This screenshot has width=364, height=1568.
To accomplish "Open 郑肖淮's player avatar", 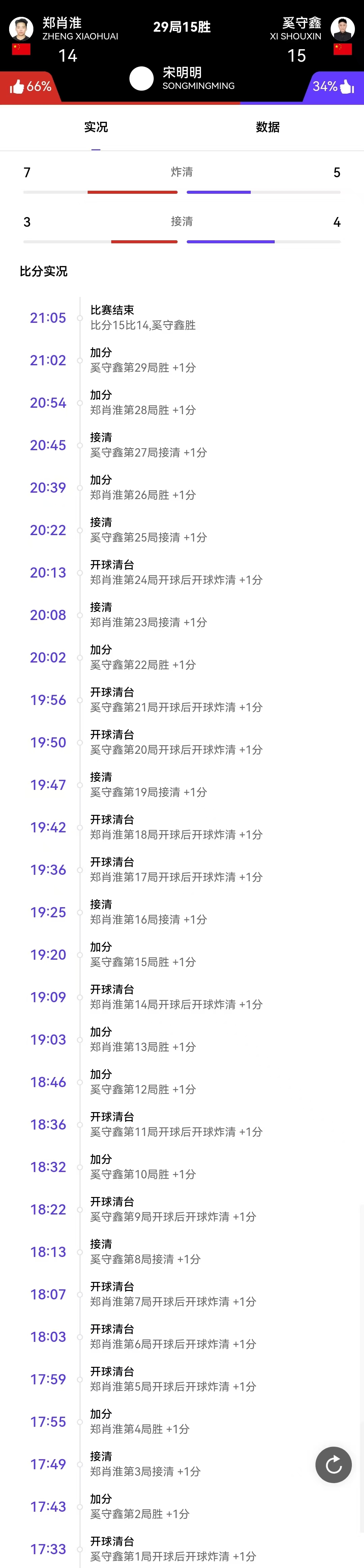I will click(x=21, y=28).
